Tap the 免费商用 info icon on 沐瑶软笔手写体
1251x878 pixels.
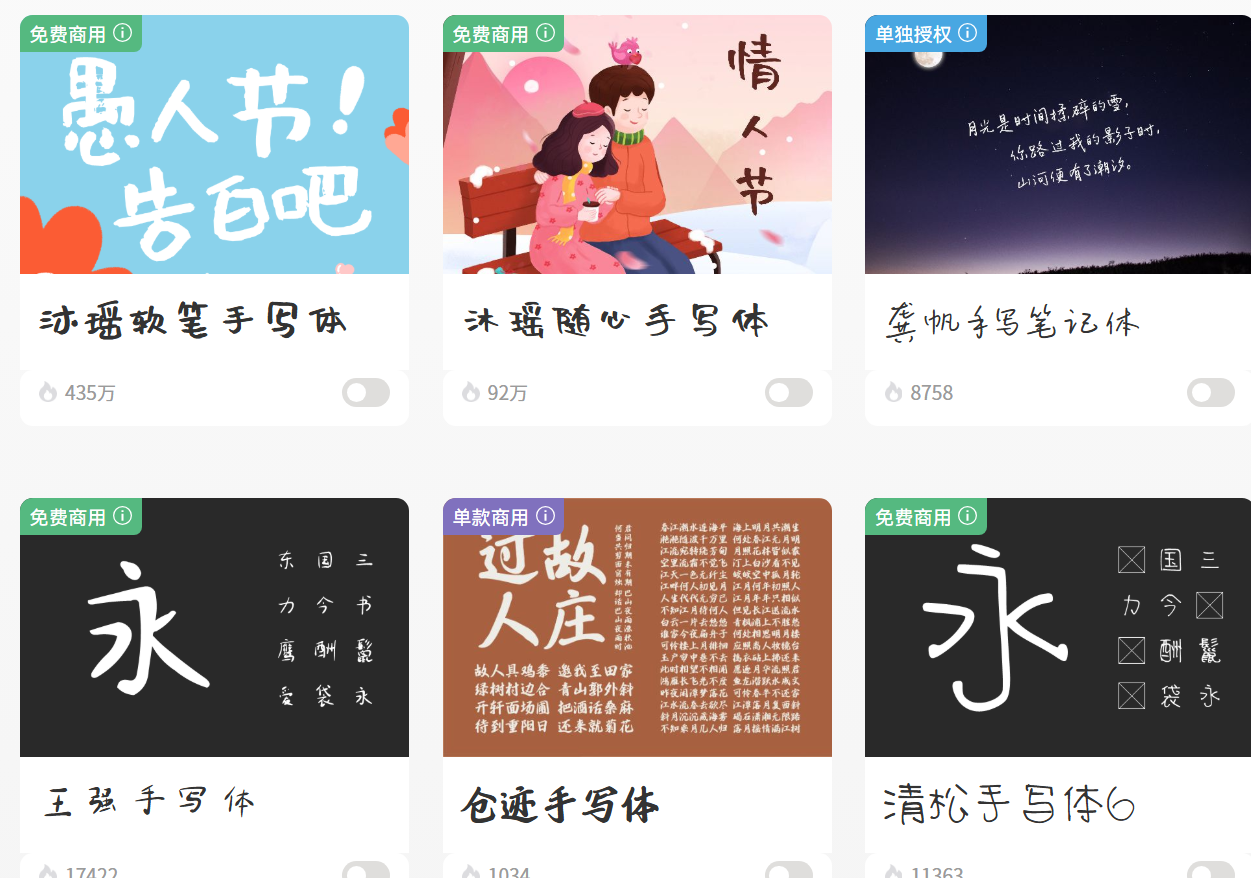tap(123, 33)
